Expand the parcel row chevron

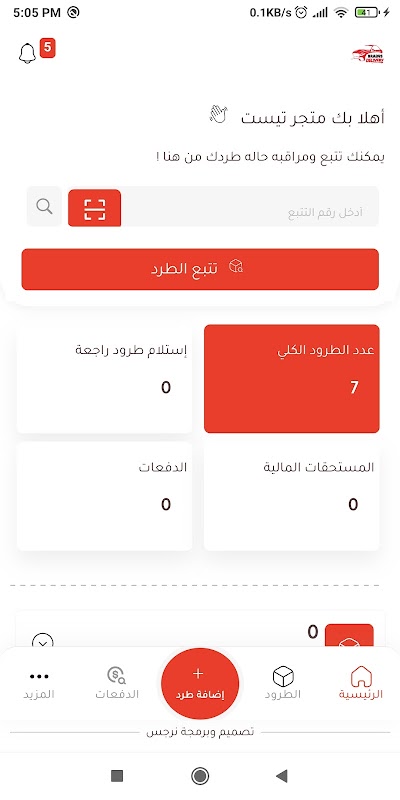click(43, 642)
